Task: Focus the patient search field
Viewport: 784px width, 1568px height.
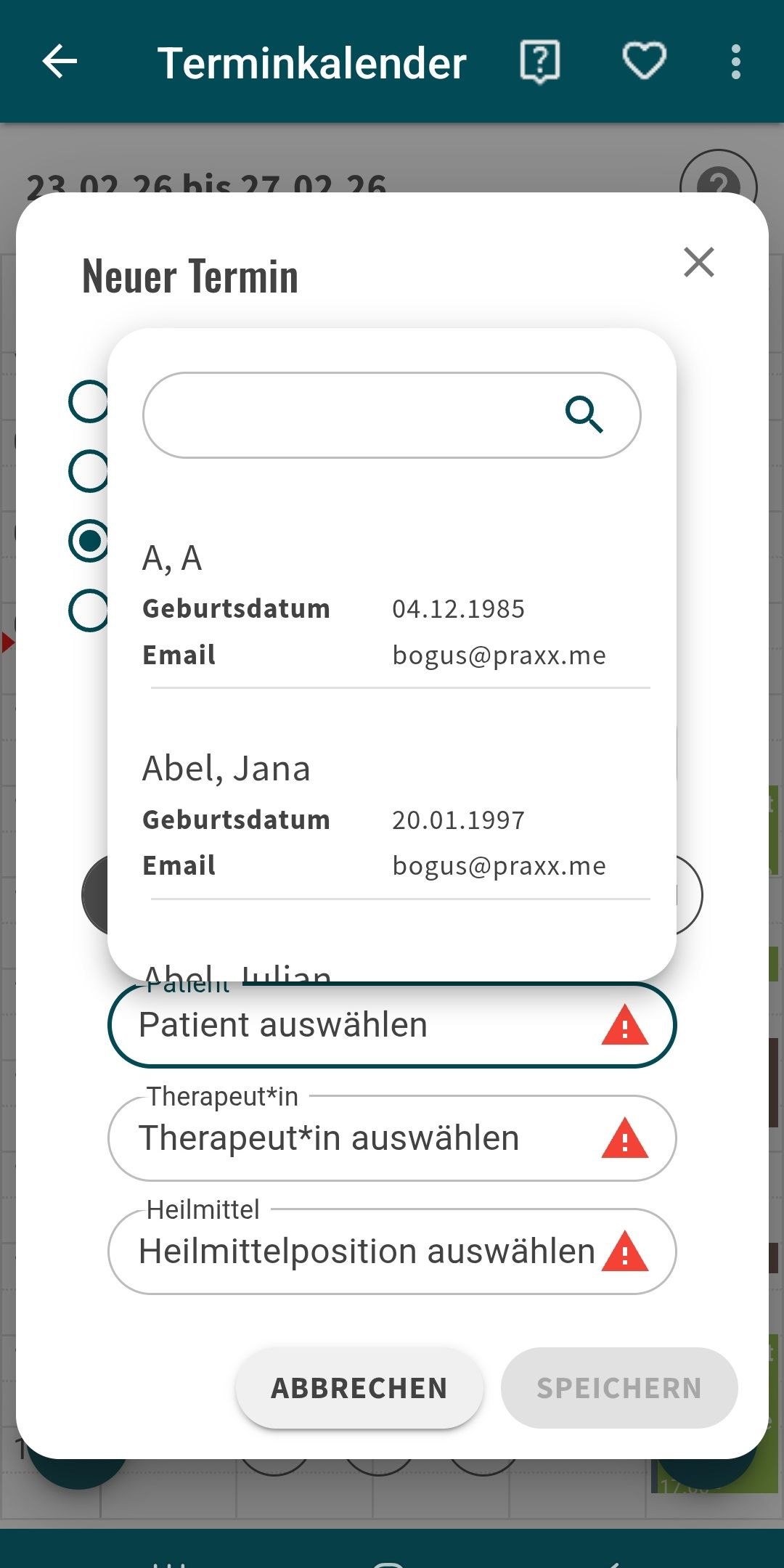Action: 348,415
